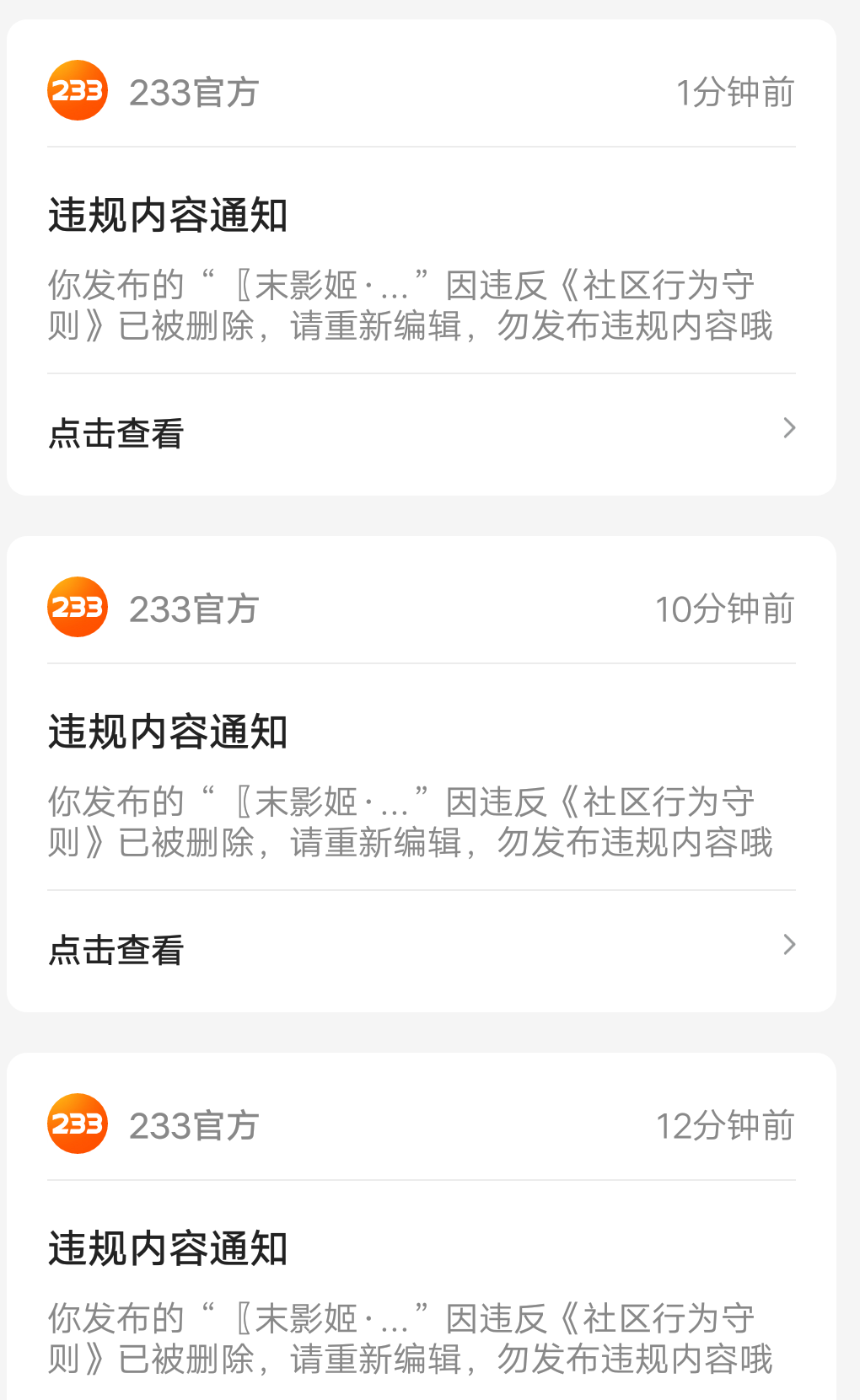The height and width of the screenshot is (1400, 860).
Task: Open the 233官方 avatar on the 1分钟前 notice
Action: click(x=78, y=90)
